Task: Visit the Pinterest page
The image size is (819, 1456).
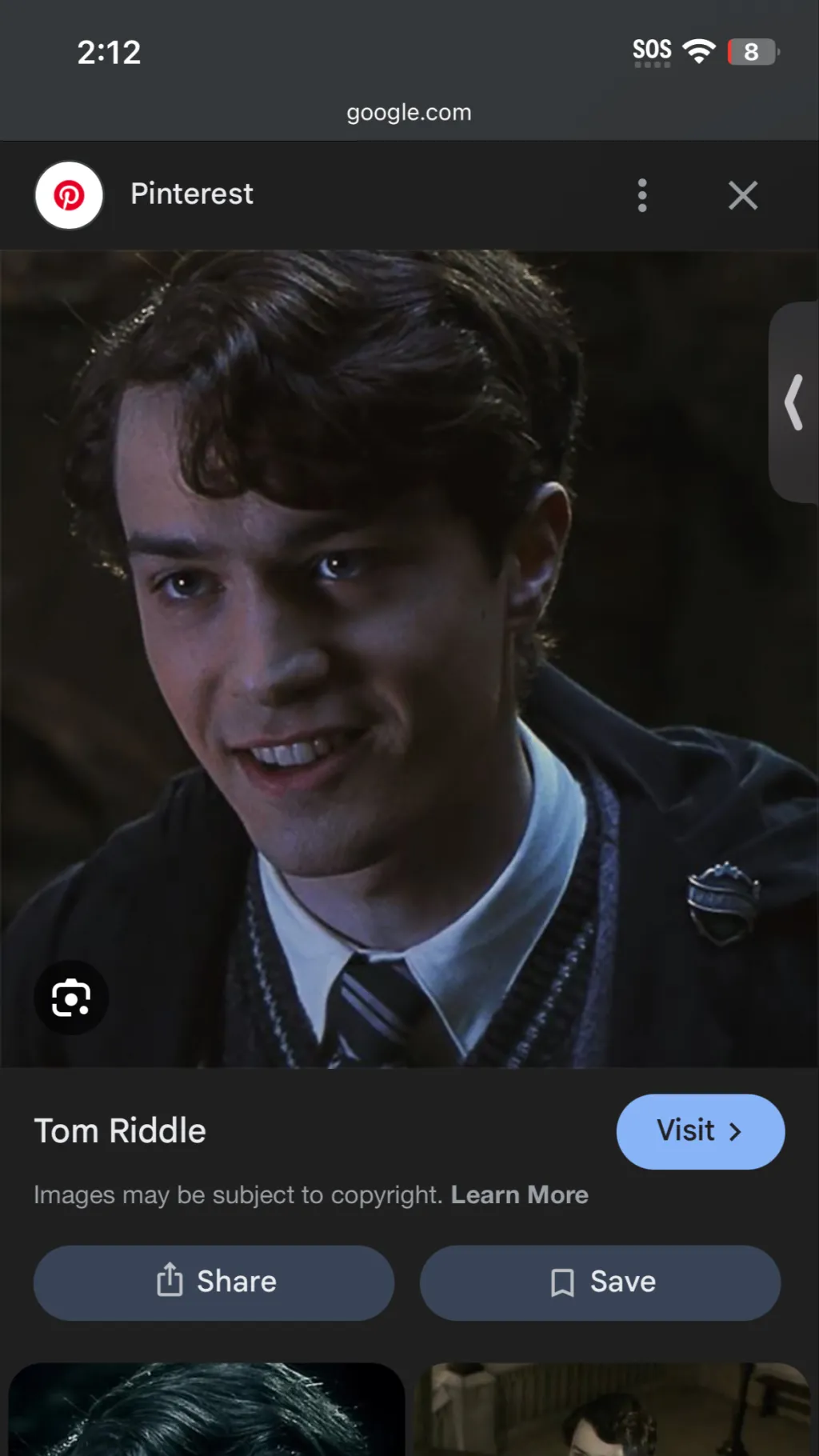Action: point(700,1131)
